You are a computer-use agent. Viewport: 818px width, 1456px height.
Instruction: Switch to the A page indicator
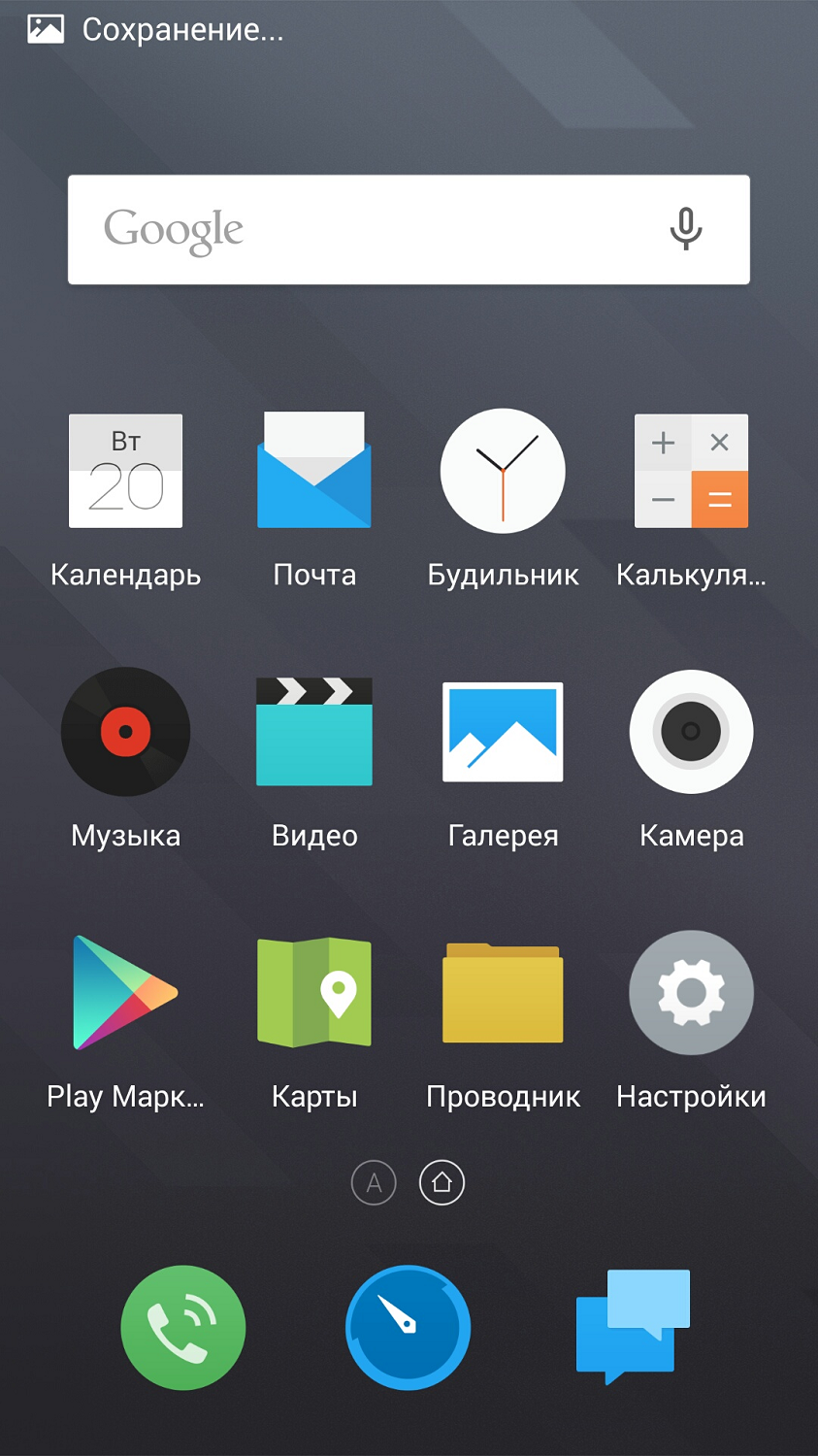(x=374, y=1183)
